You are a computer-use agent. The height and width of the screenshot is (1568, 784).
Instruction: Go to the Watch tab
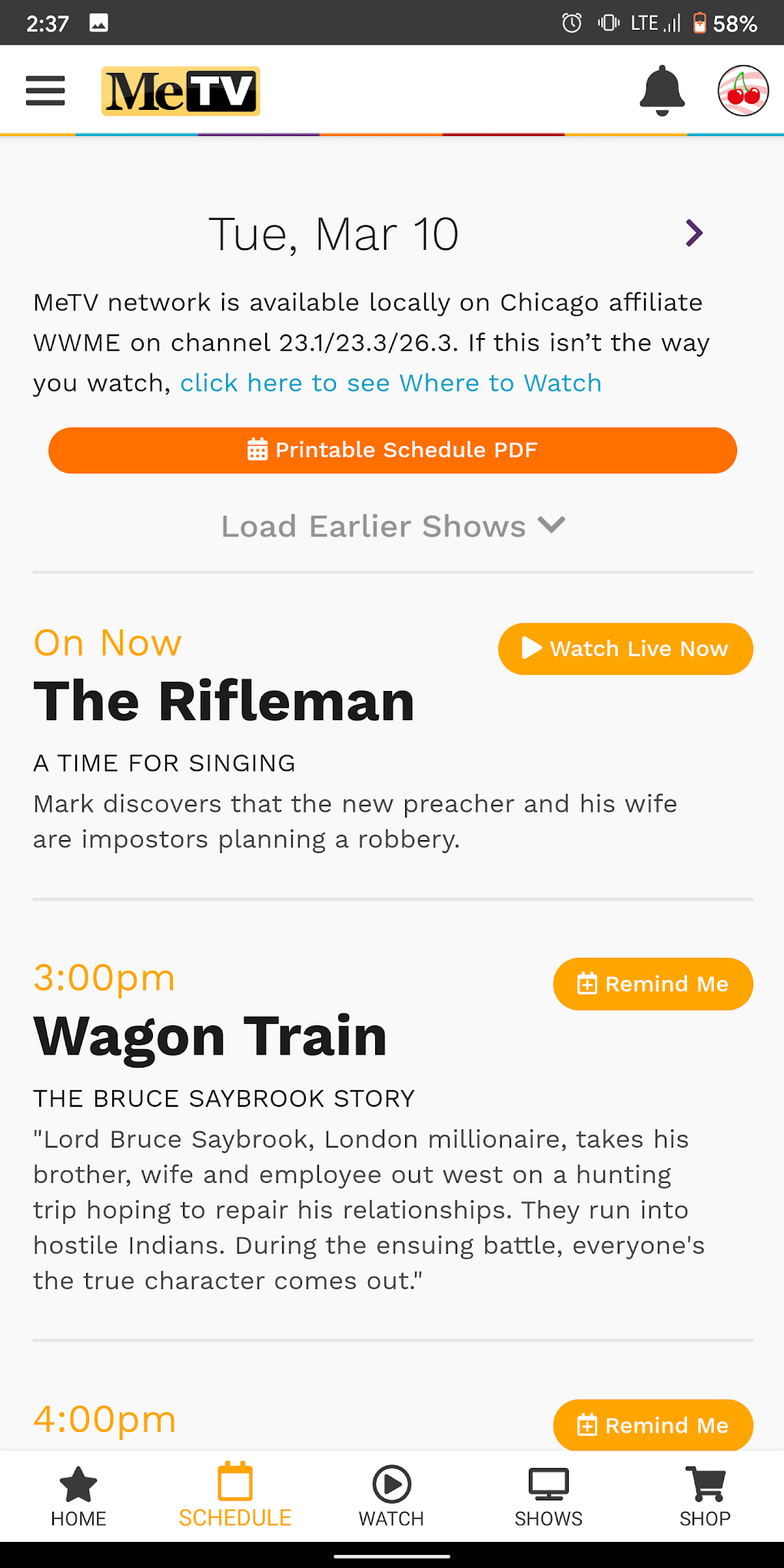click(x=391, y=1496)
